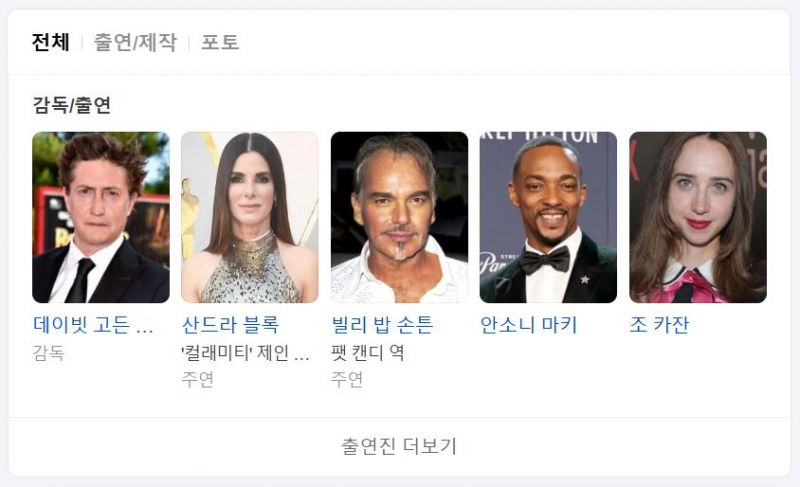Open the cast card labeled 산드라 블록
This screenshot has width=800, height=487.
click(x=249, y=217)
